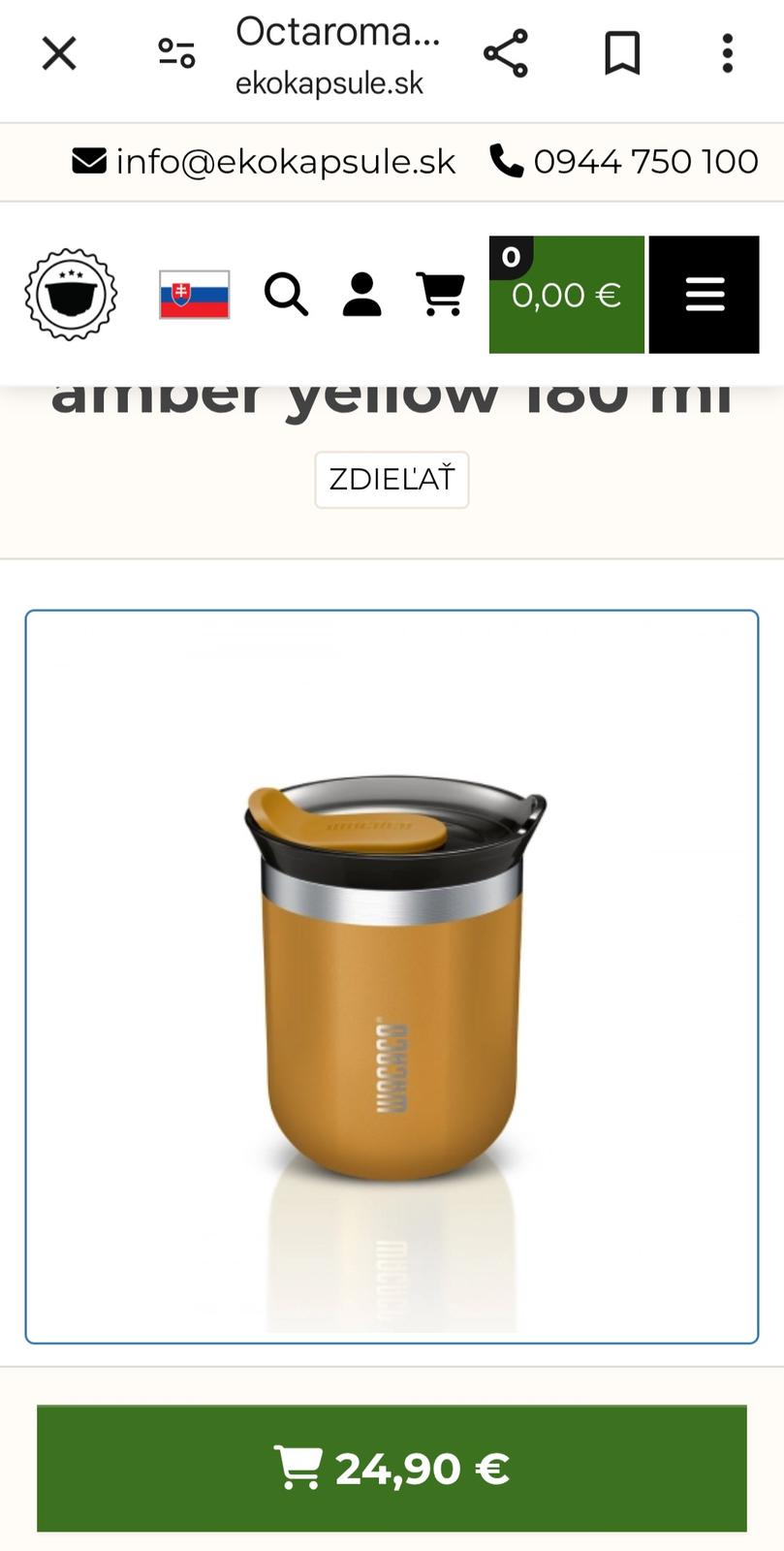Viewport: 784px width, 1551px height.
Task: Open the hamburger menu
Action: (705, 295)
